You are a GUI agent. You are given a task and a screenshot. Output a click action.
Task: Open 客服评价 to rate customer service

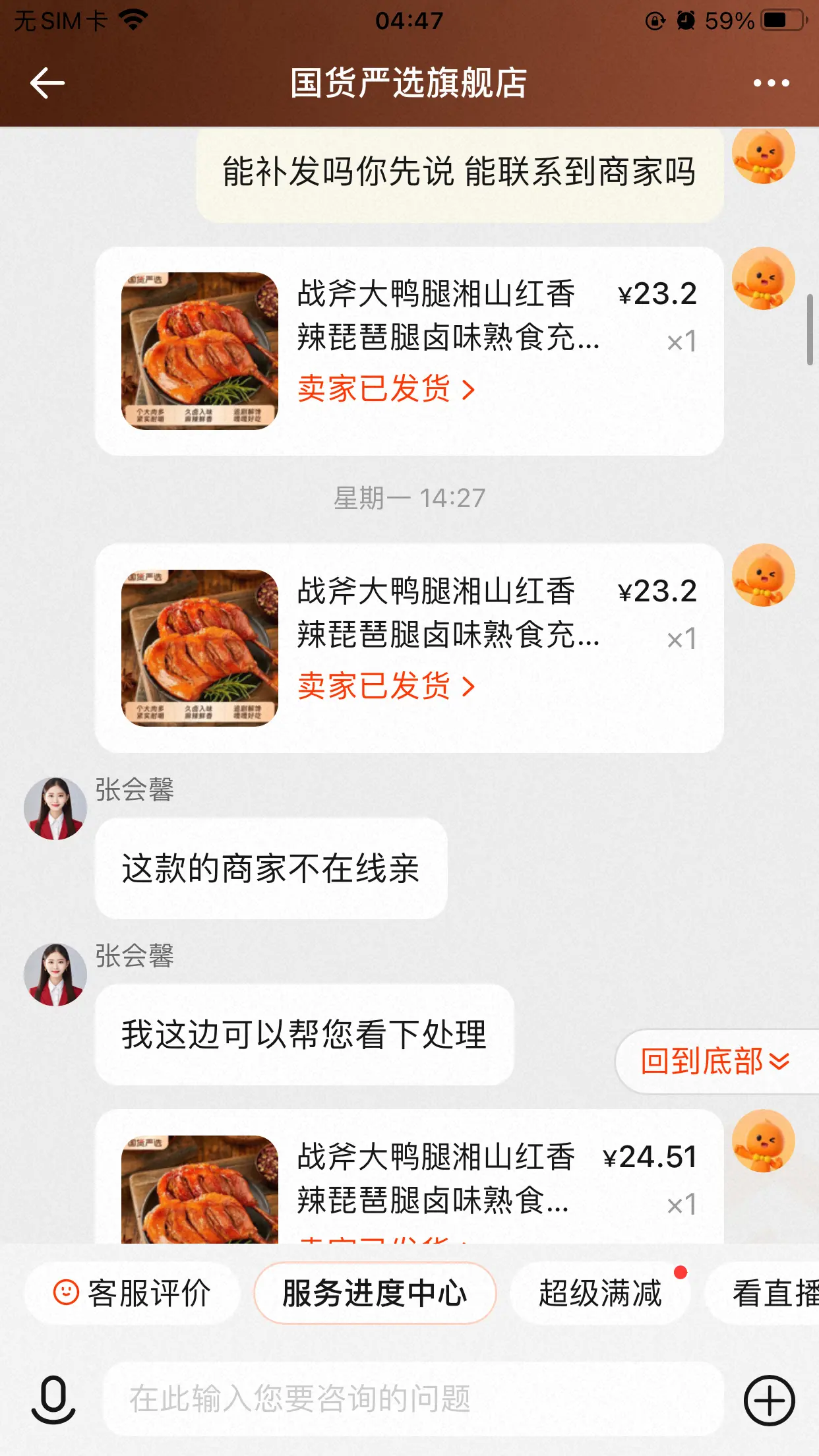(133, 1293)
